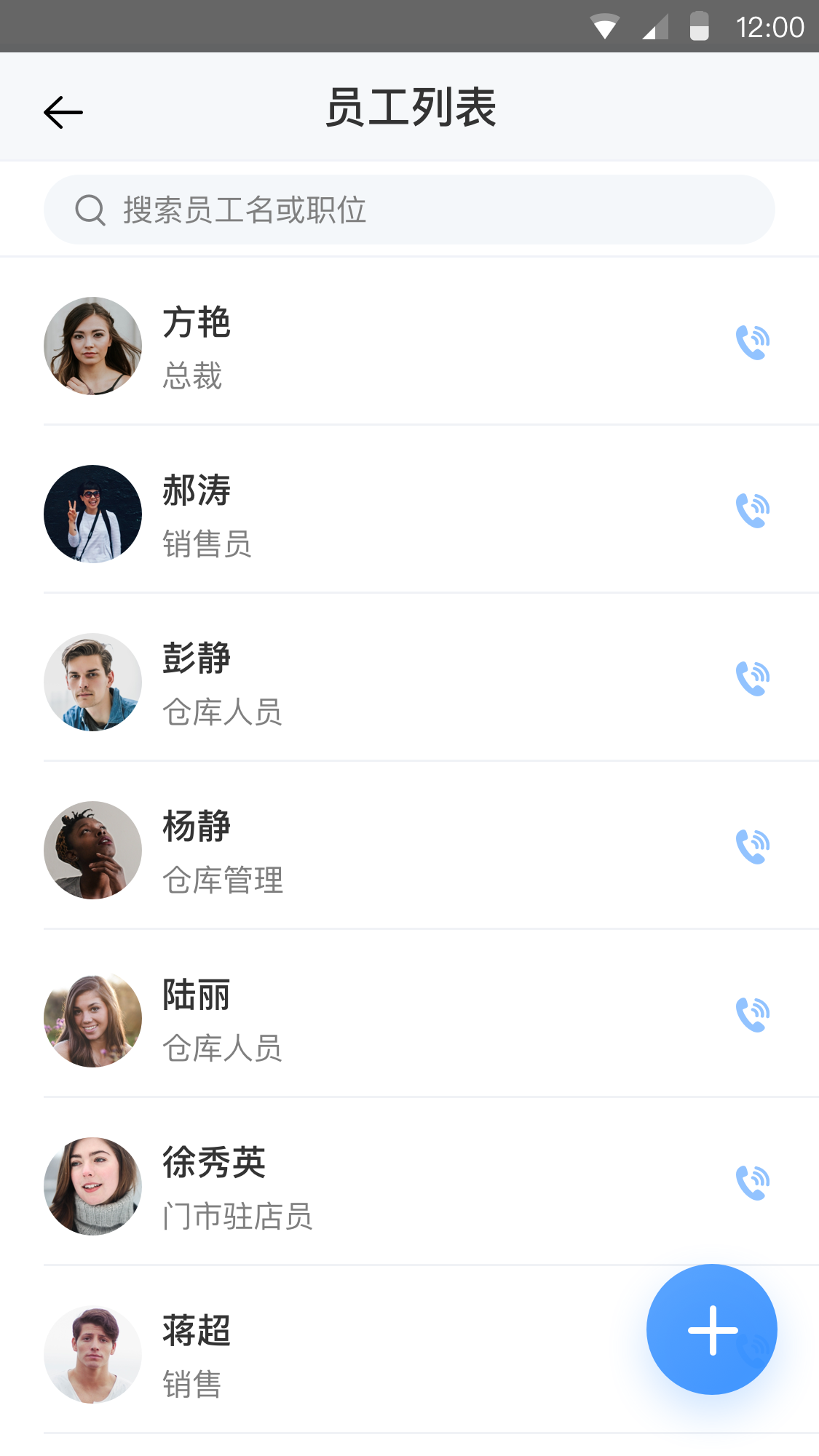819x1456 pixels.
Task: Tap the battery indicator in status bar
Action: [x=698, y=25]
